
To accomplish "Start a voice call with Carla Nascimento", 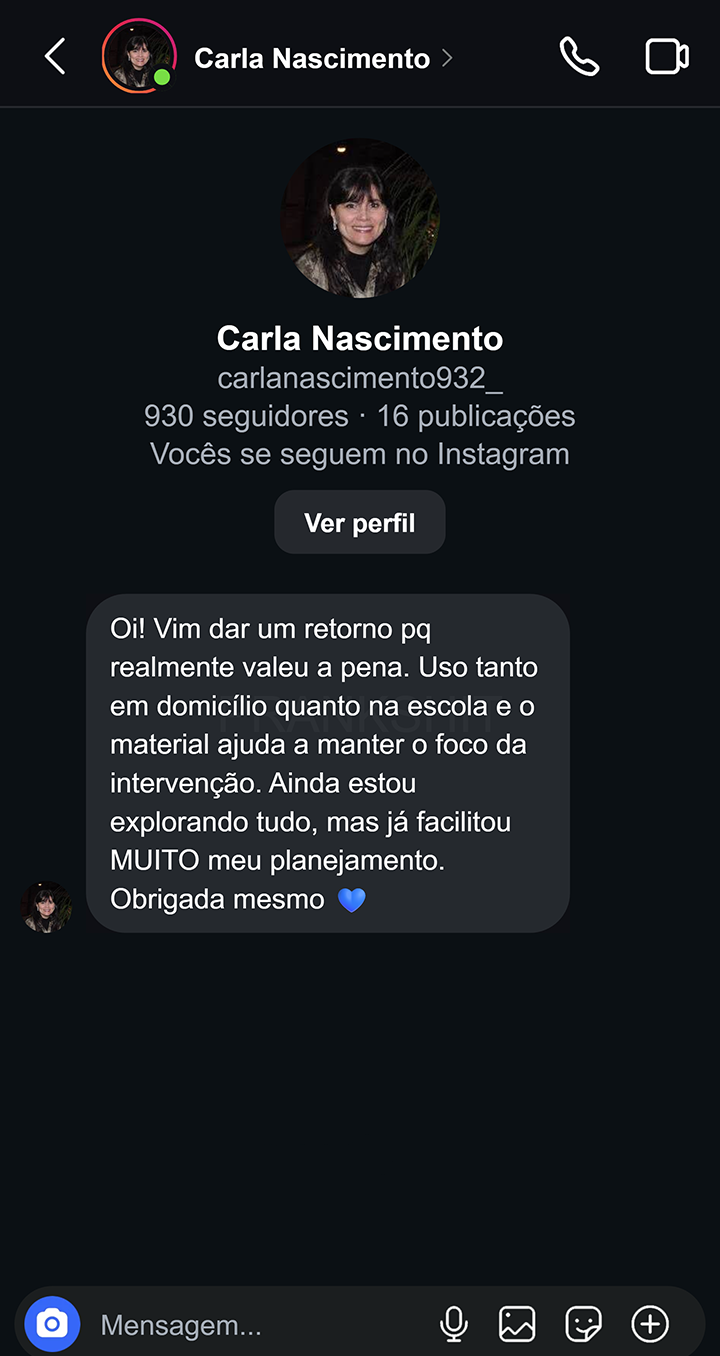I will coord(579,57).
